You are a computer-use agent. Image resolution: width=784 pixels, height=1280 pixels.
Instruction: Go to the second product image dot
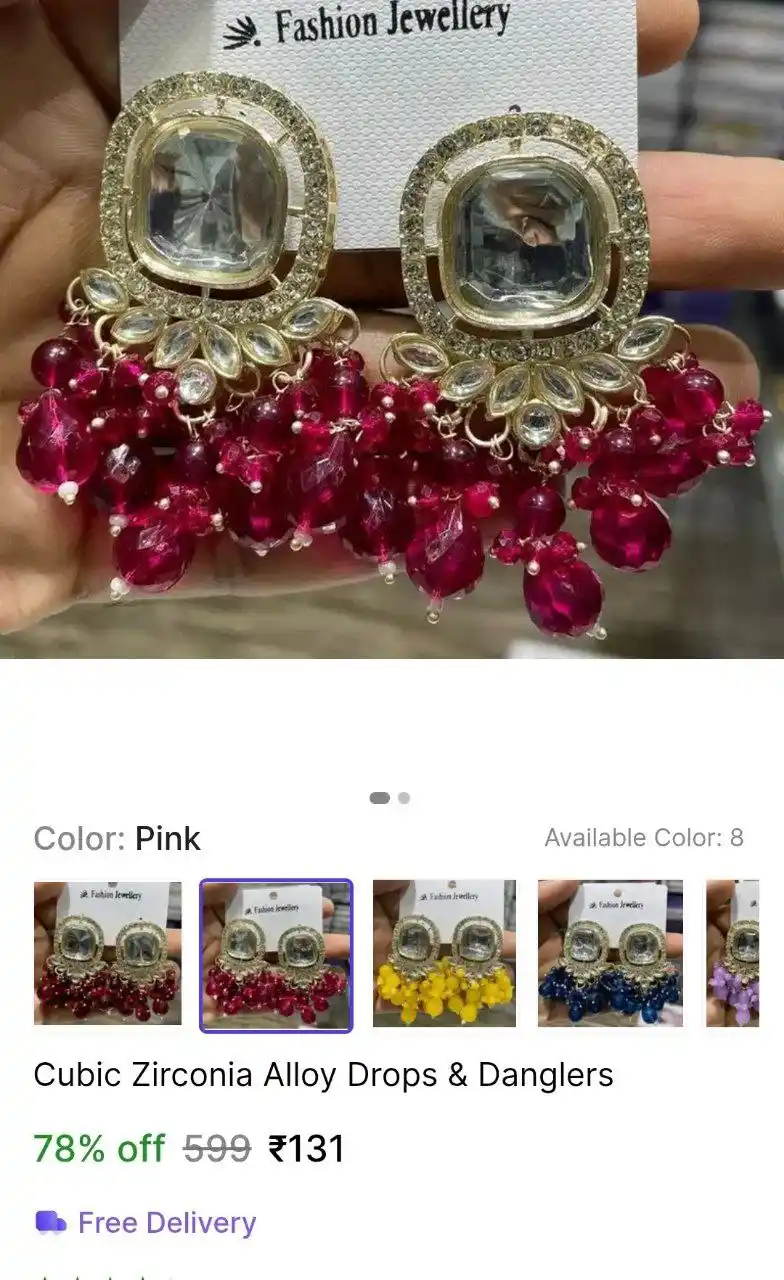point(404,798)
